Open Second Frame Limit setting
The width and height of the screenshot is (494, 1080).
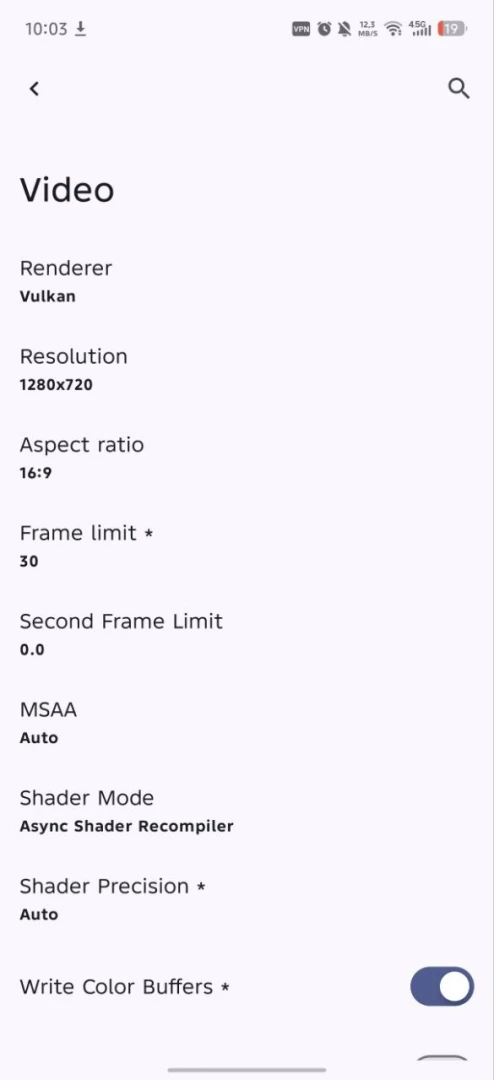[x=247, y=634]
